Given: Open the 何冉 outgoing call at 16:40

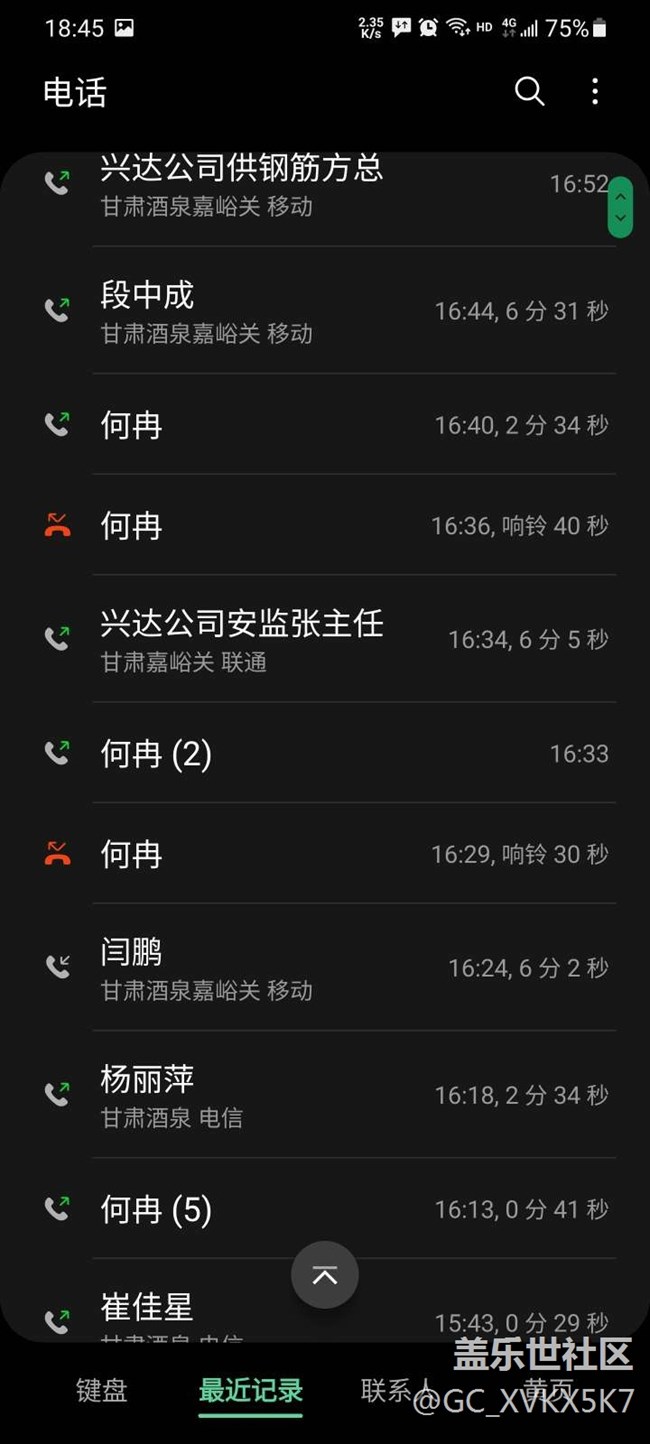Looking at the screenshot, I should point(325,425).
